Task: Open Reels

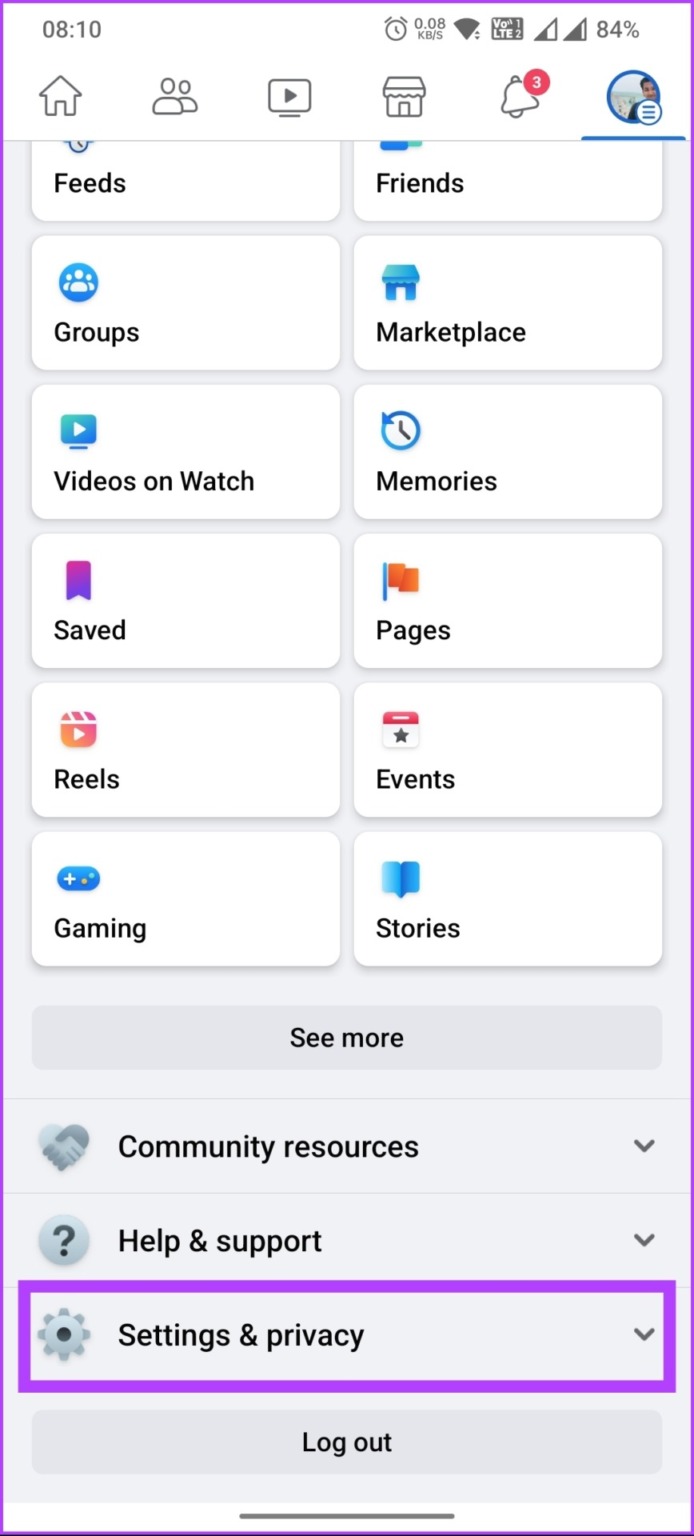Action: [186, 750]
